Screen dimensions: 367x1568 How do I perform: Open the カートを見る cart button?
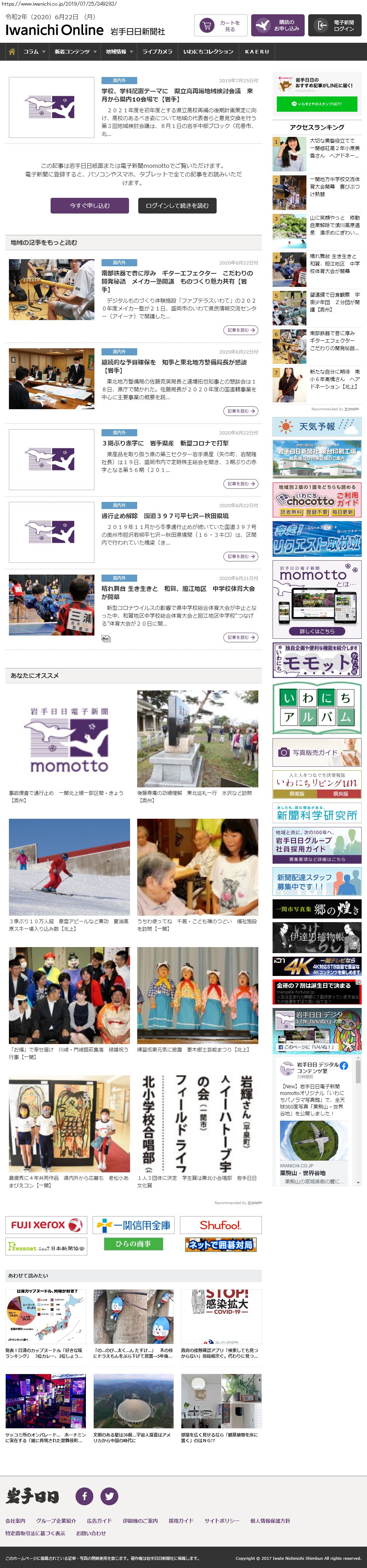point(221,26)
